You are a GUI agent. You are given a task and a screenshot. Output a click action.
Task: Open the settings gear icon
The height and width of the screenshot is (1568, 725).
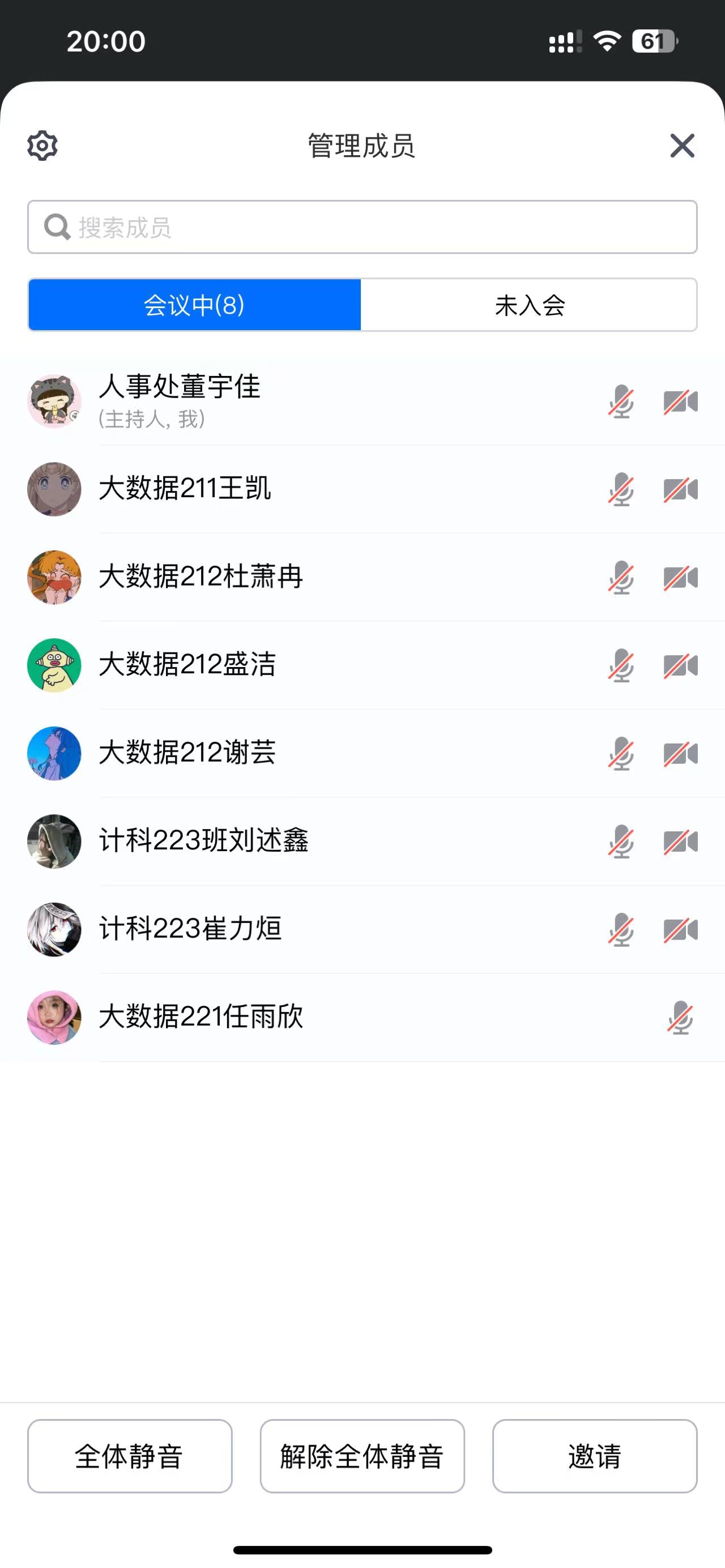42,146
